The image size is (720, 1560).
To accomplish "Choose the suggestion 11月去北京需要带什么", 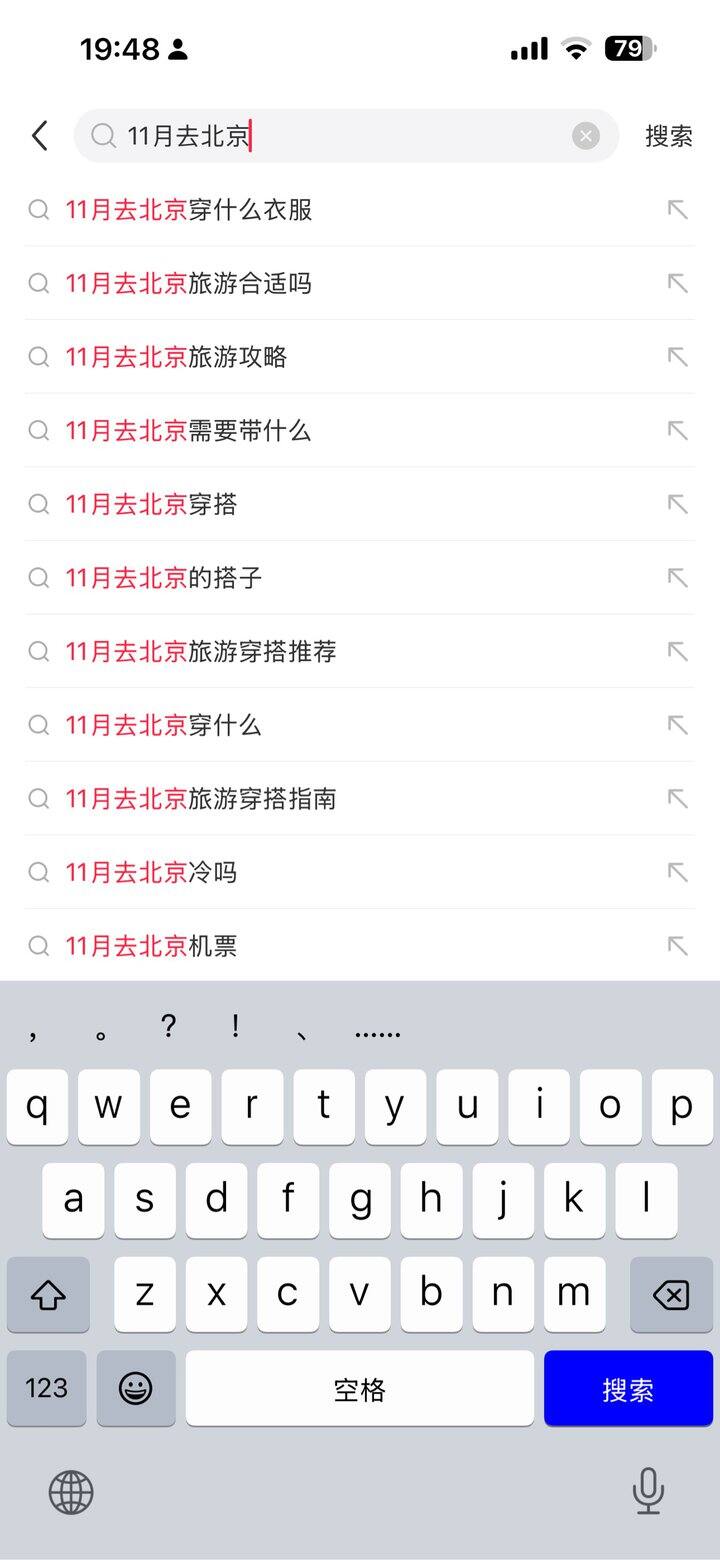I will point(188,431).
